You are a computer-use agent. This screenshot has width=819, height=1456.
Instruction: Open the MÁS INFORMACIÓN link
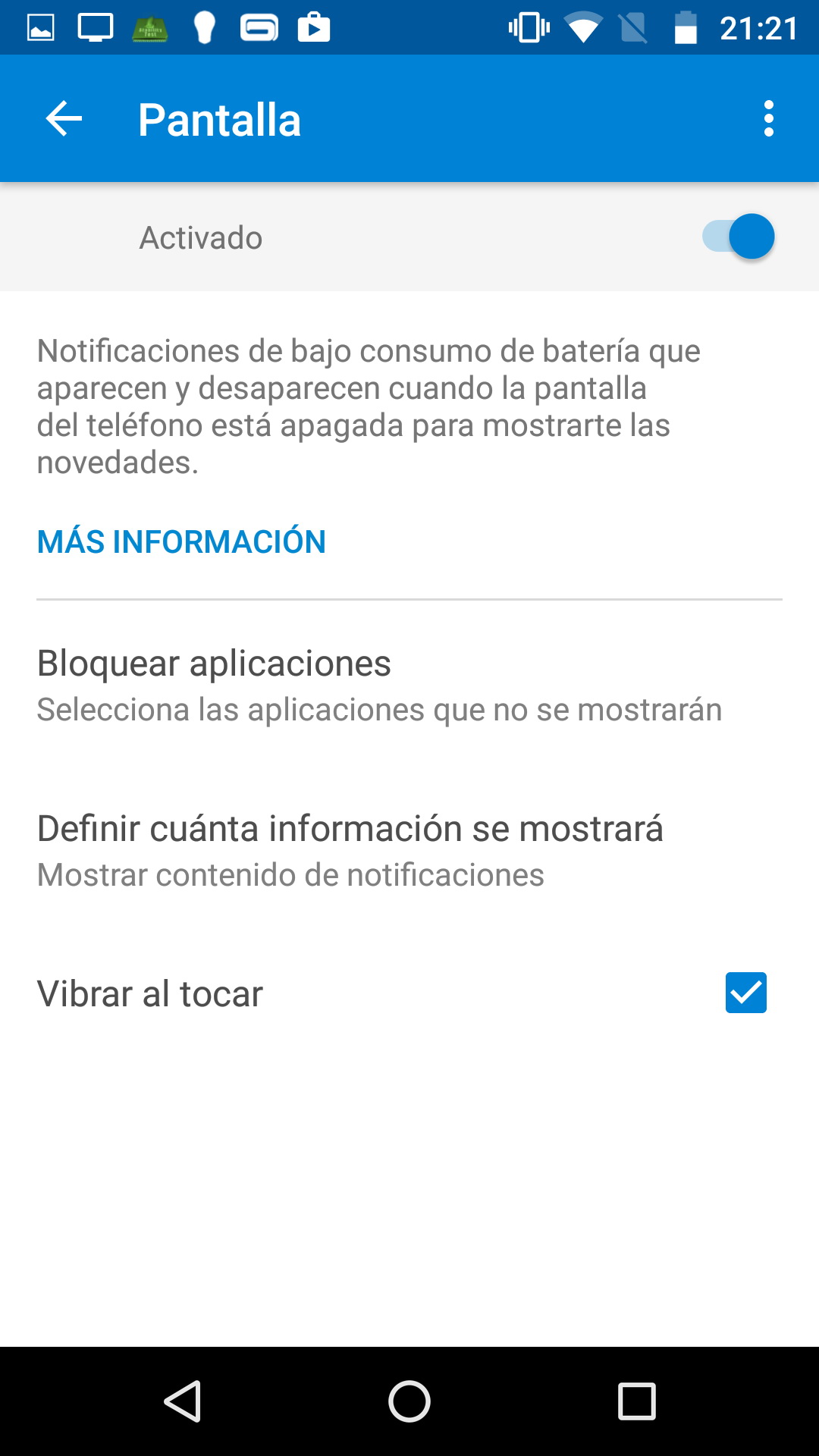point(181,541)
